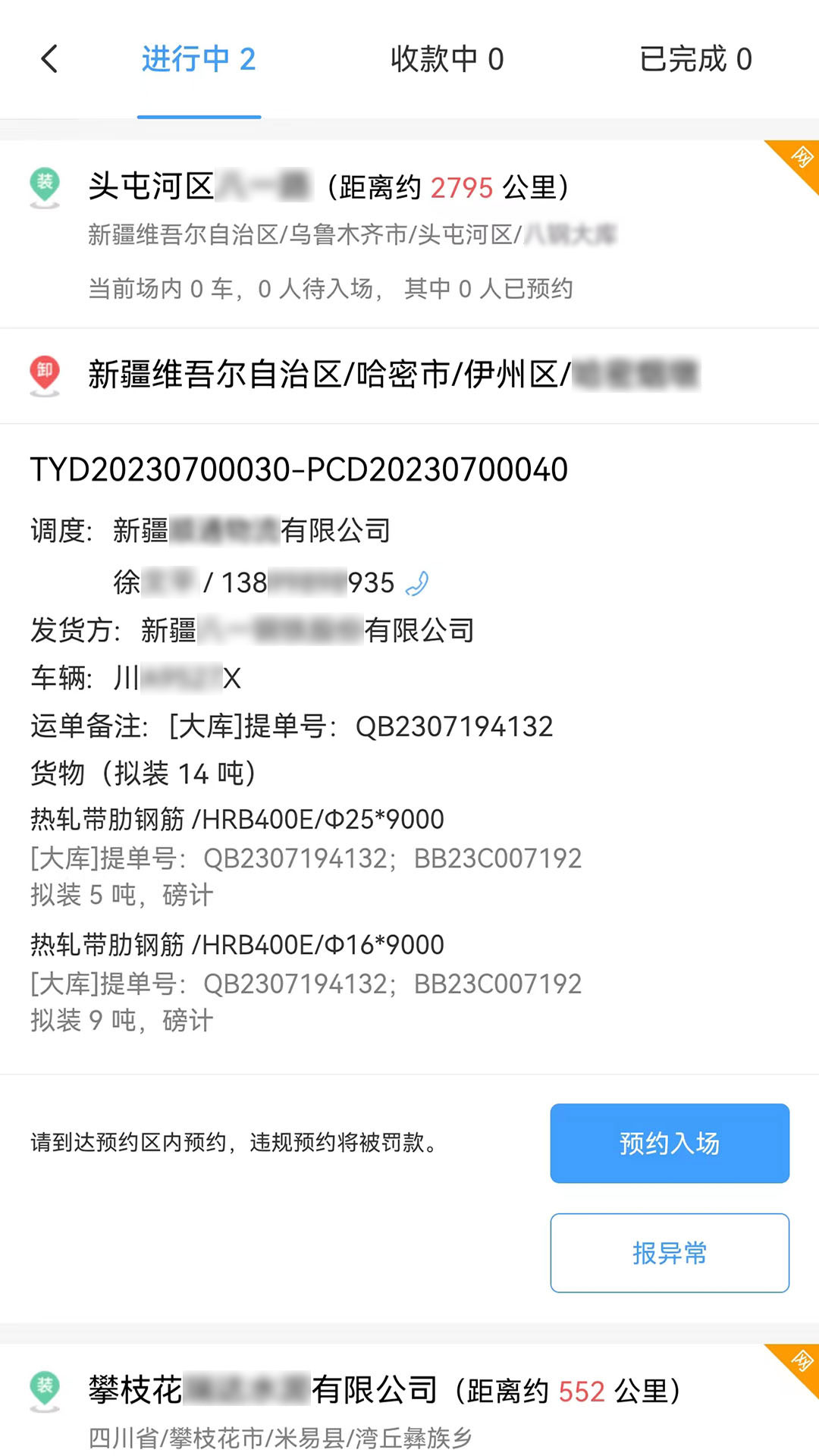Screen dimensions: 819x1456
Task: Stay on the 进行中 tab
Action: pyautogui.click(x=199, y=59)
